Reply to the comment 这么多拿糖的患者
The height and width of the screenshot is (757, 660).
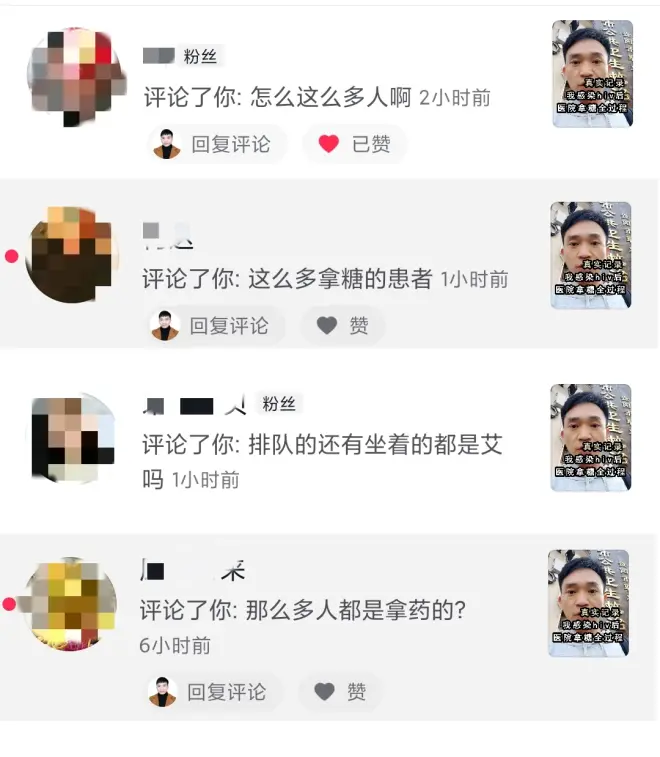click(x=215, y=325)
